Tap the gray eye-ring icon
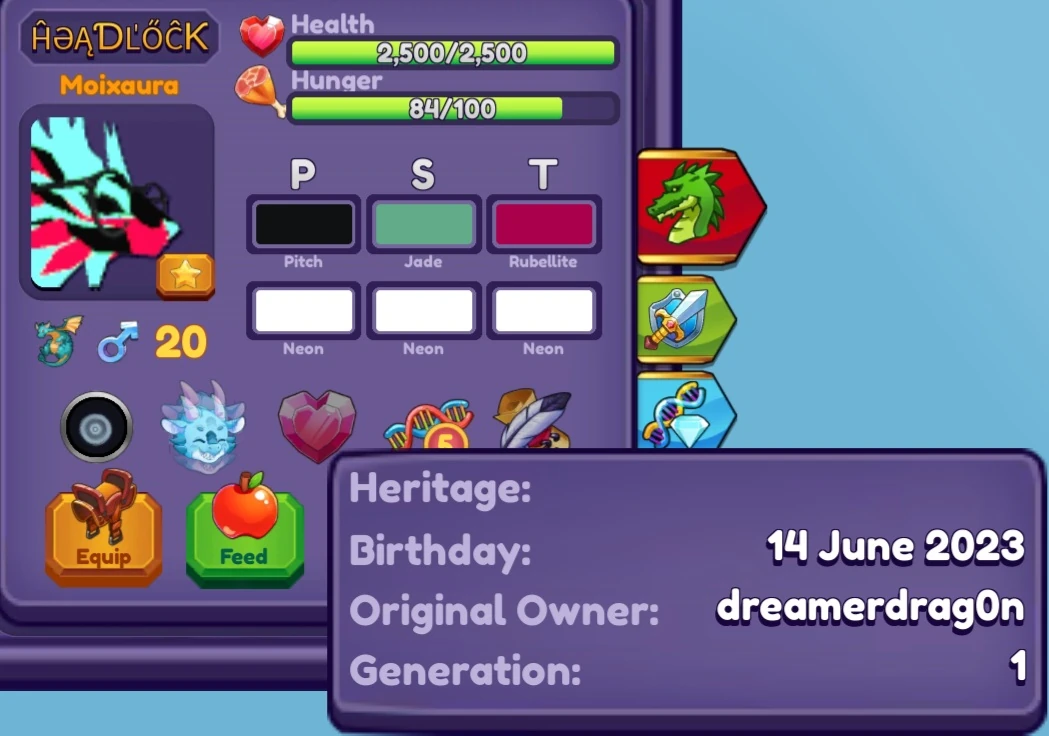This screenshot has width=1049, height=736. pyautogui.click(x=96, y=427)
